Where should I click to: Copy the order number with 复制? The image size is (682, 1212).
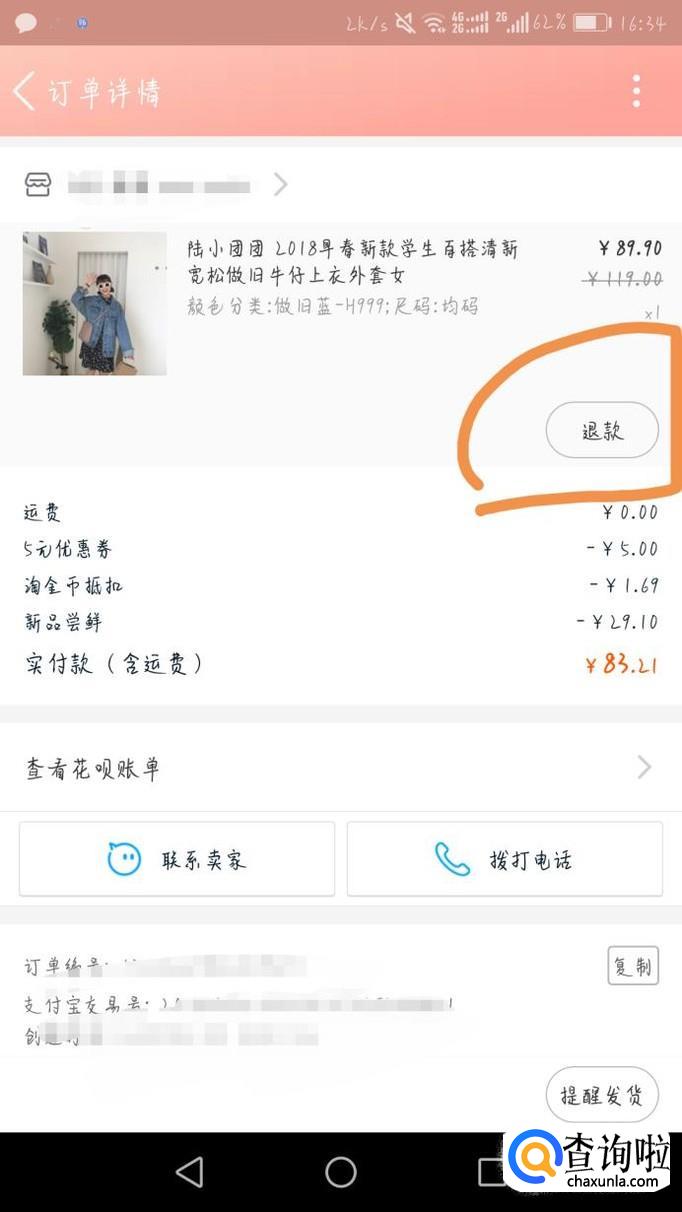(633, 966)
